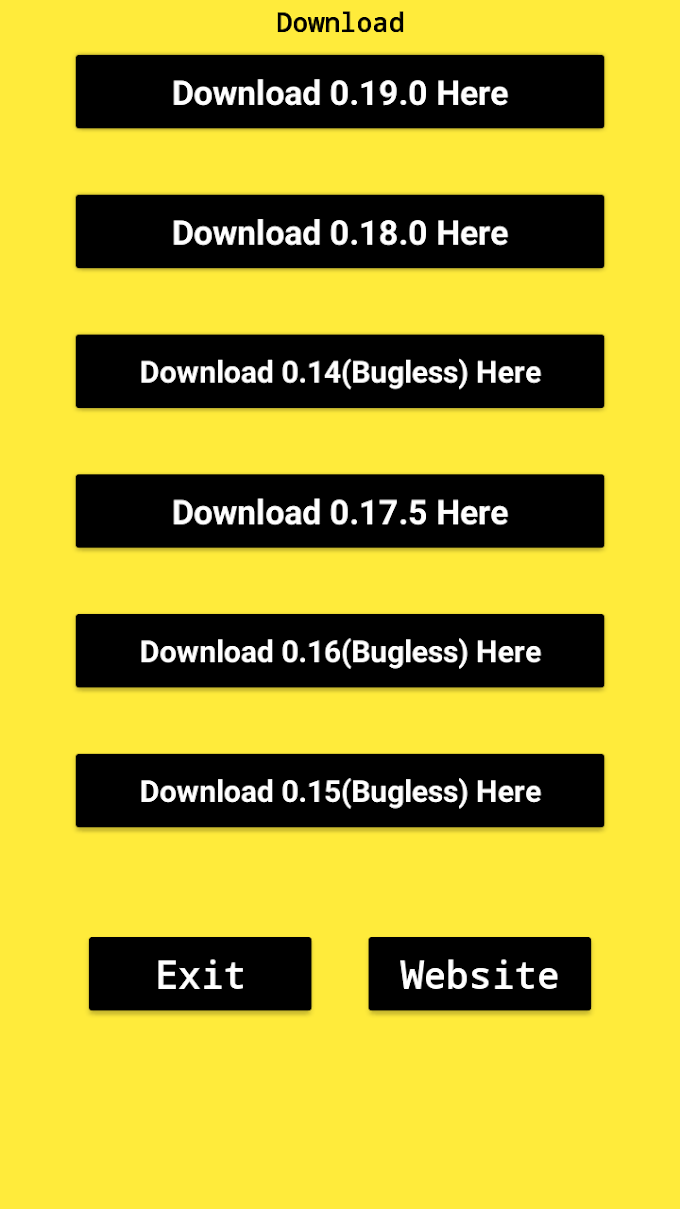
Task: Exit the app
Action: click(x=200, y=974)
